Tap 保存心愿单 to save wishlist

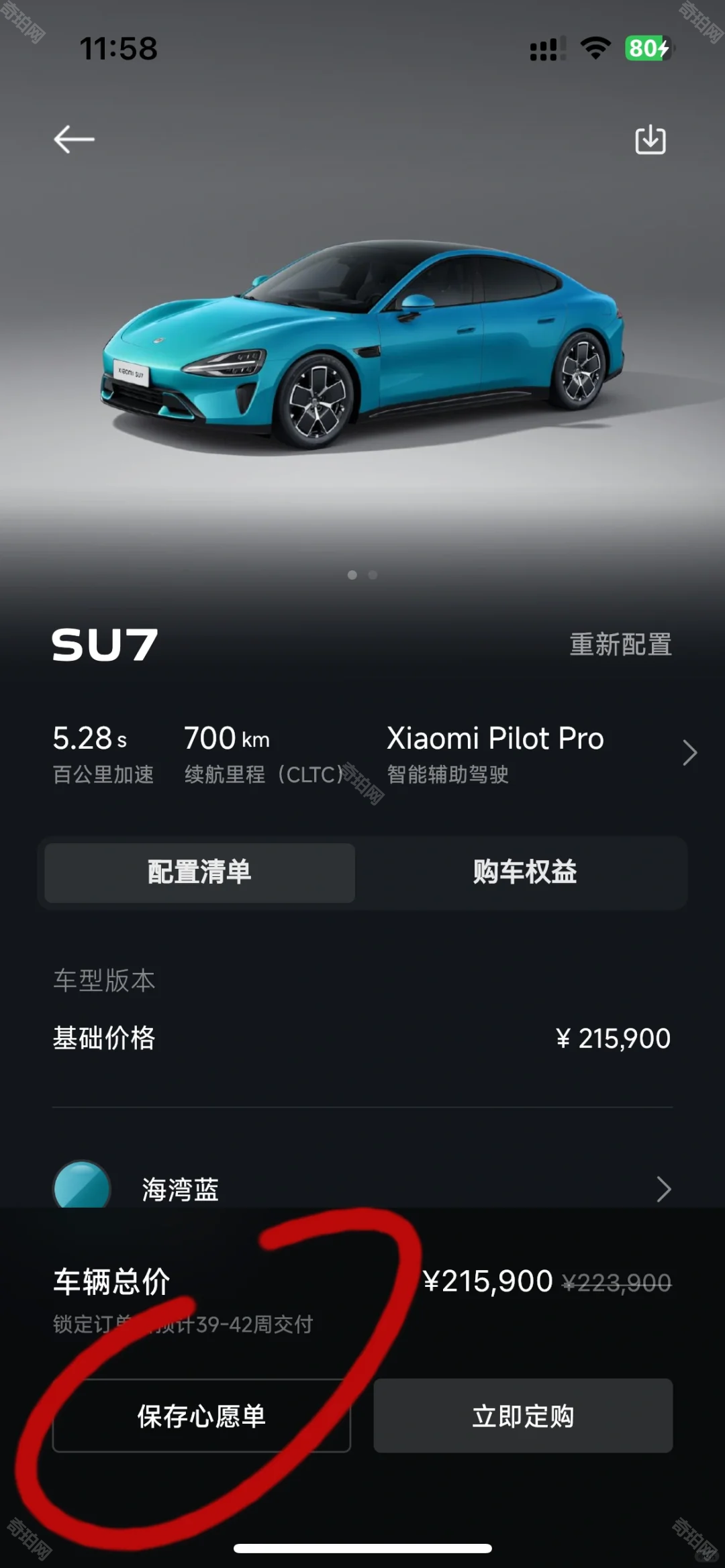coord(201,1416)
